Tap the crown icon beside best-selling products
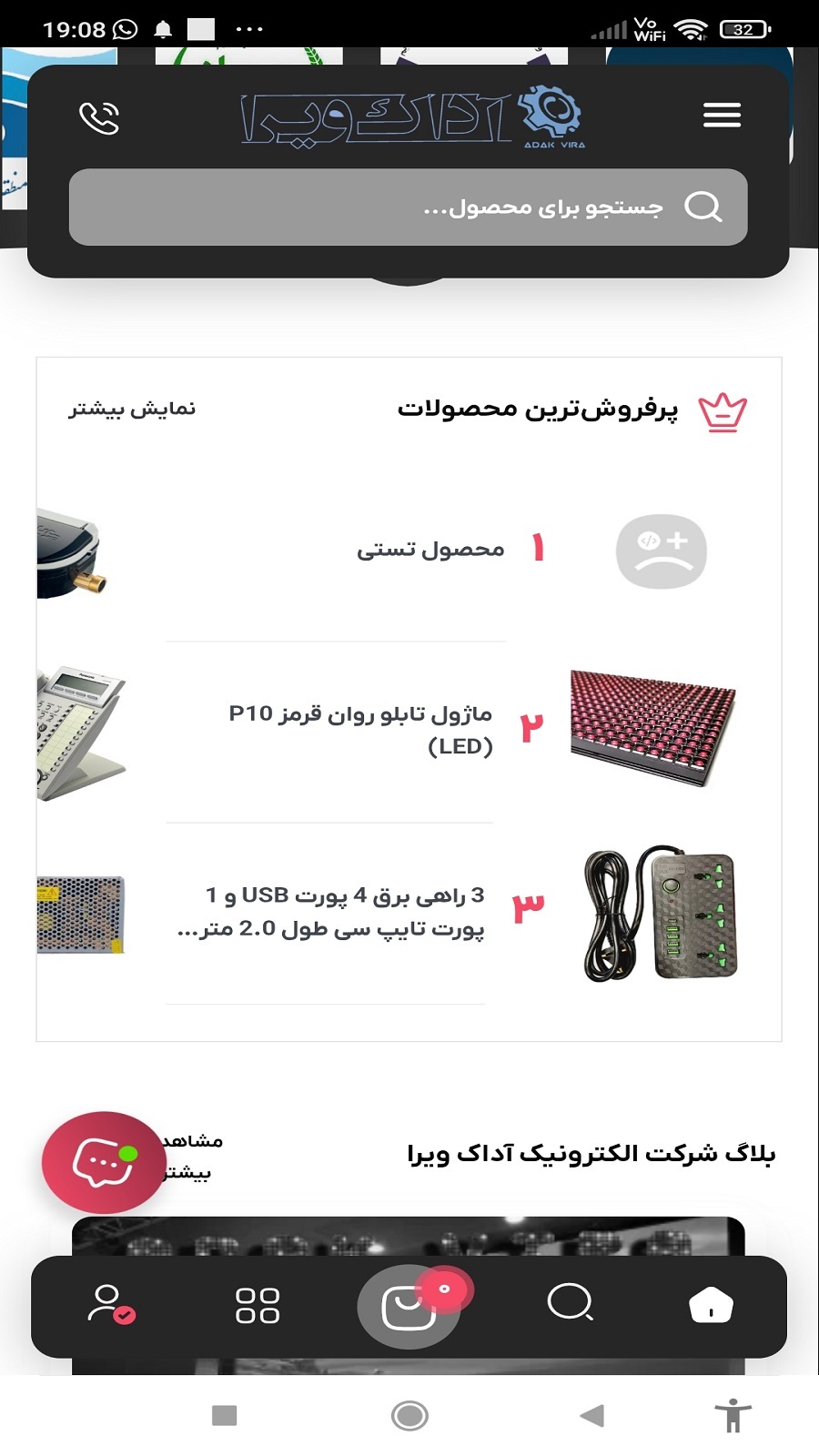 [x=721, y=411]
